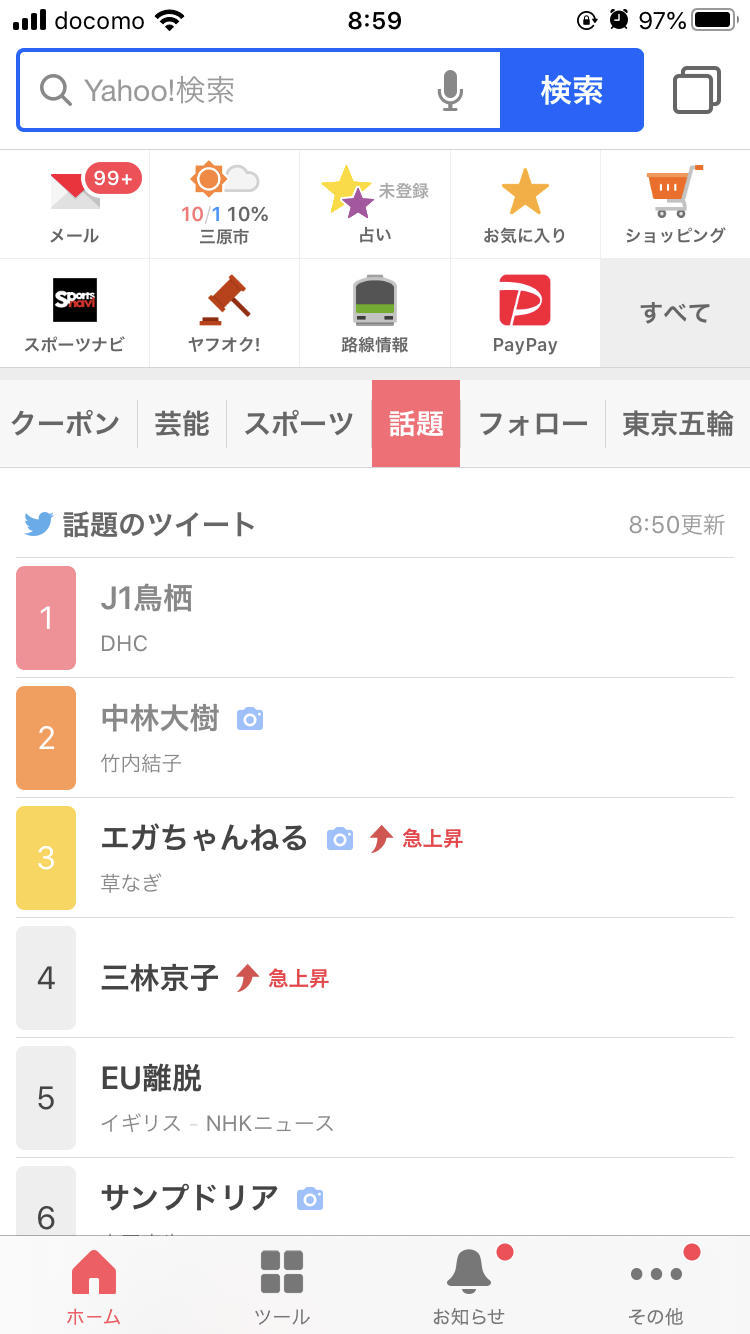Open the tabs/windows switcher icon
This screenshot has width=750, height=1334.
click(697, 90)
